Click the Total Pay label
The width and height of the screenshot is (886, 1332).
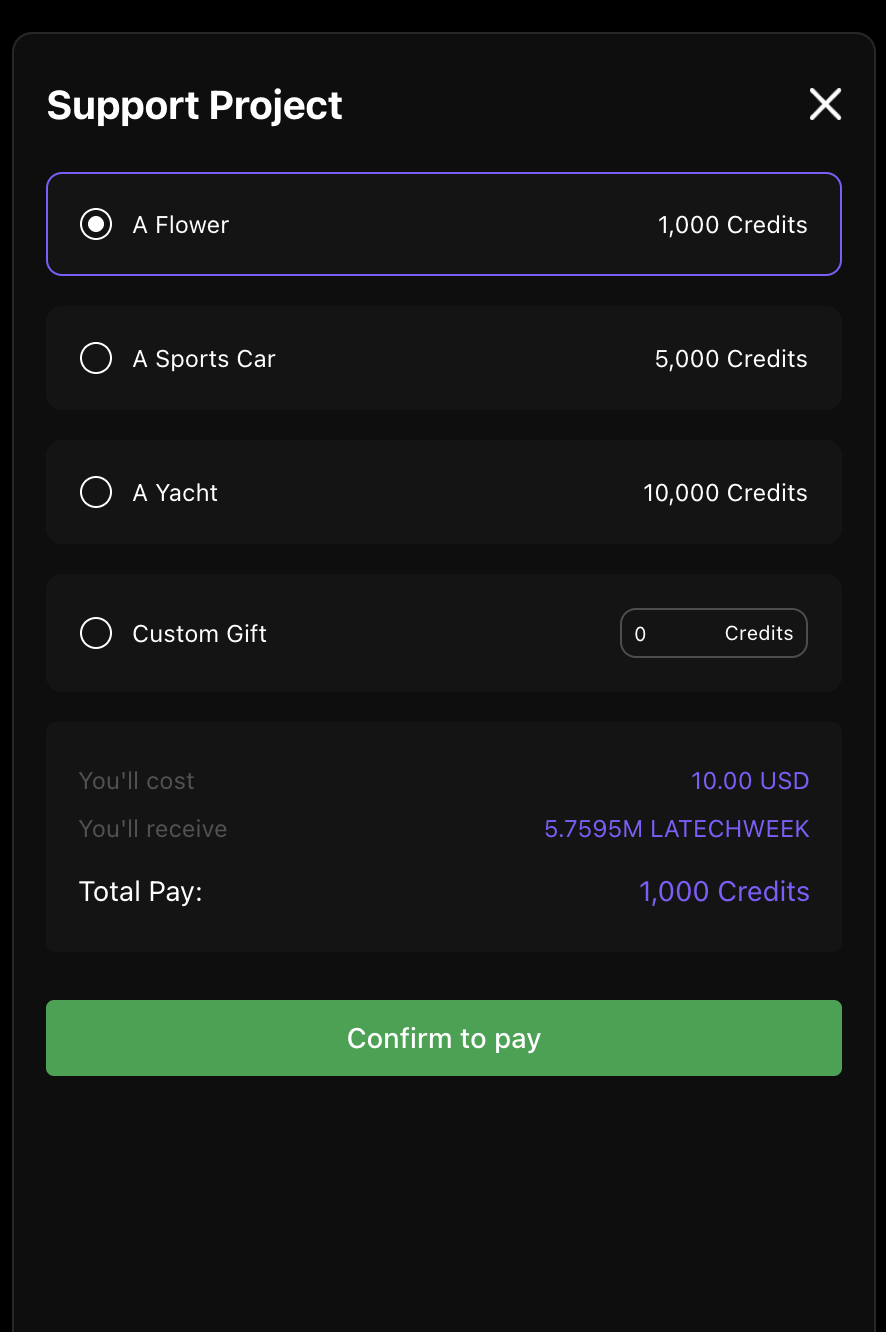pos(140,891)
